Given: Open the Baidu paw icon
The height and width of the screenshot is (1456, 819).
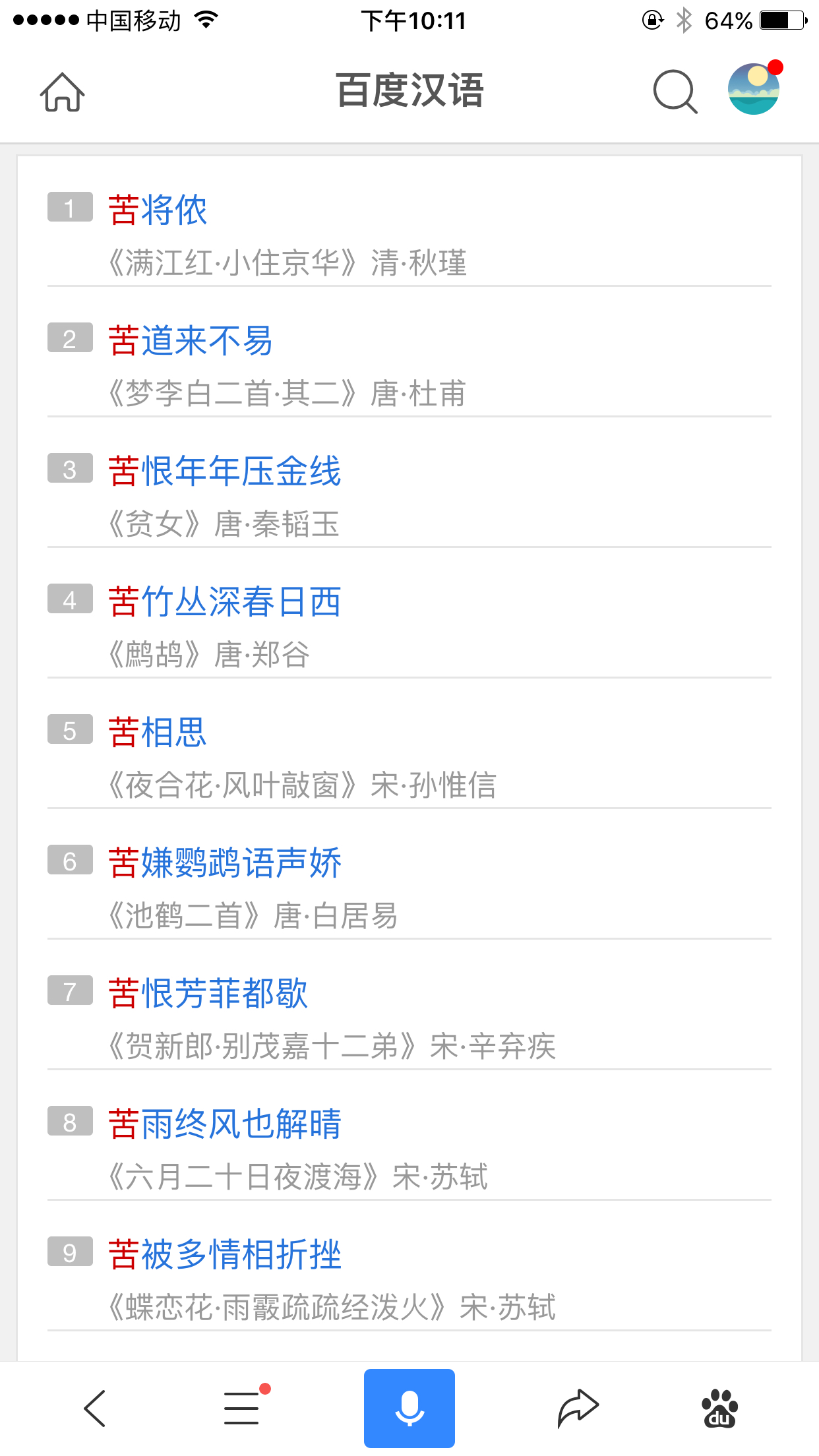Looking at the screenshot, I should [719, 1409].
